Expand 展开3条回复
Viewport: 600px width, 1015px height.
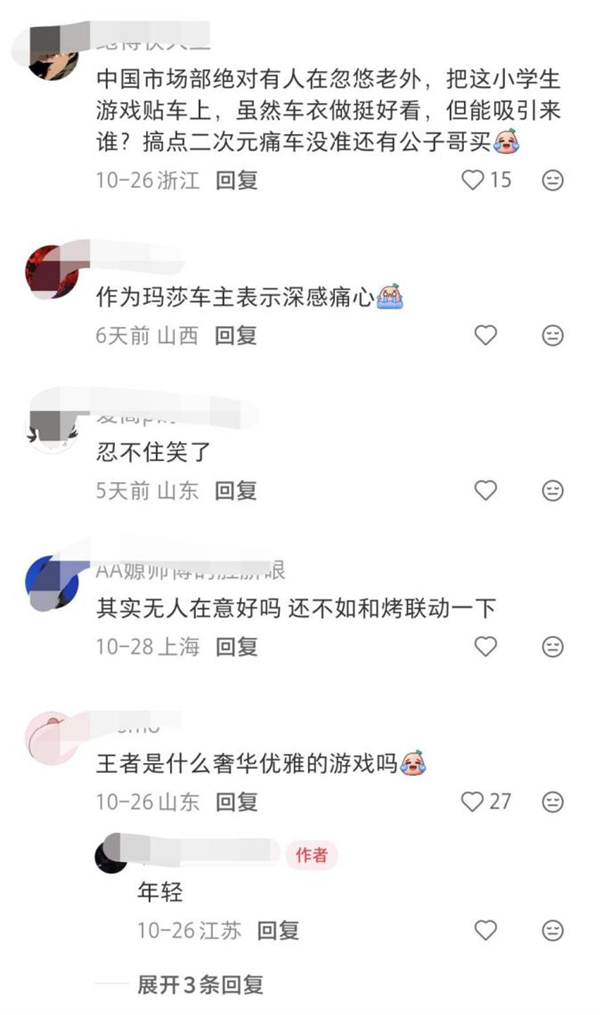pyautogui.click(x=200, y=984)
